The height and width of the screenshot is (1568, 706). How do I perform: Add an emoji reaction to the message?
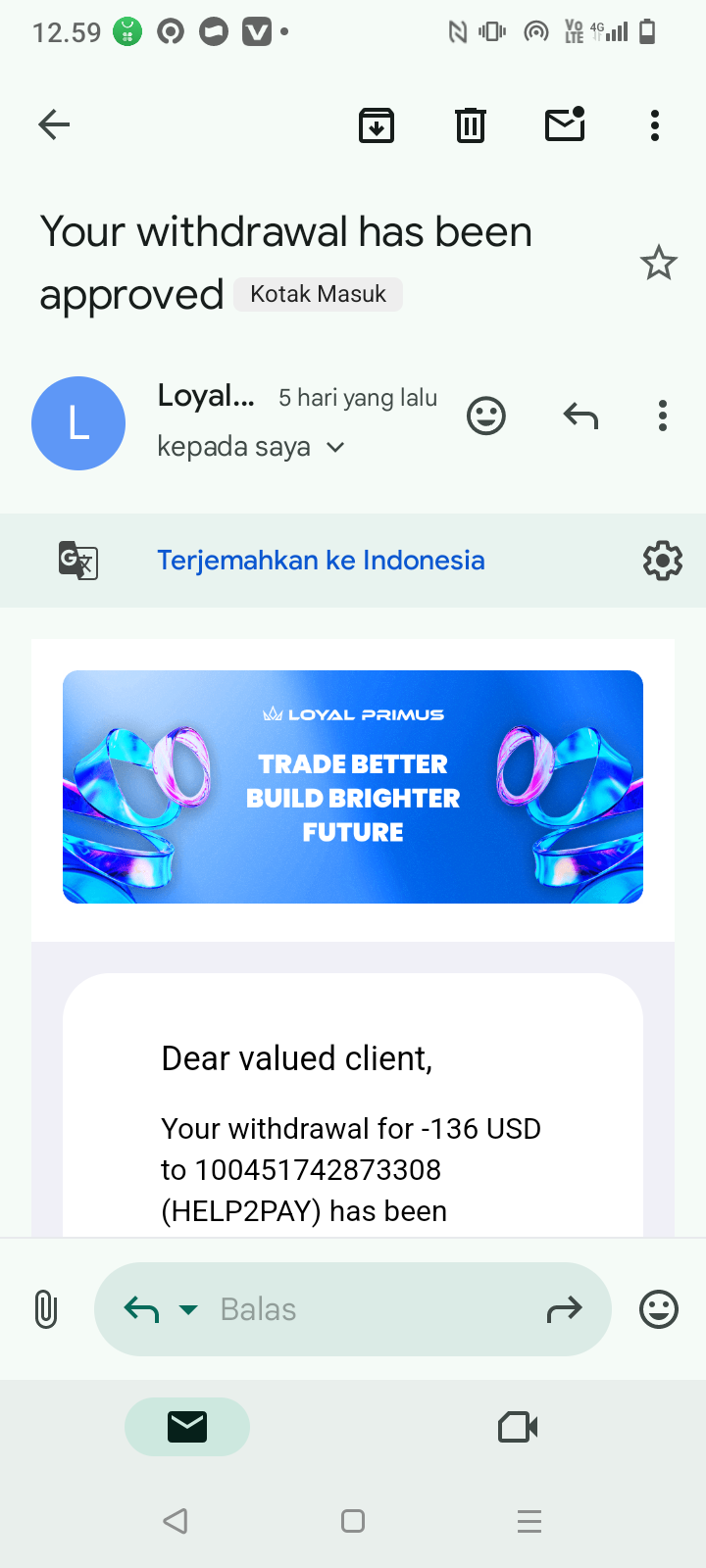[x=486, y=416]
